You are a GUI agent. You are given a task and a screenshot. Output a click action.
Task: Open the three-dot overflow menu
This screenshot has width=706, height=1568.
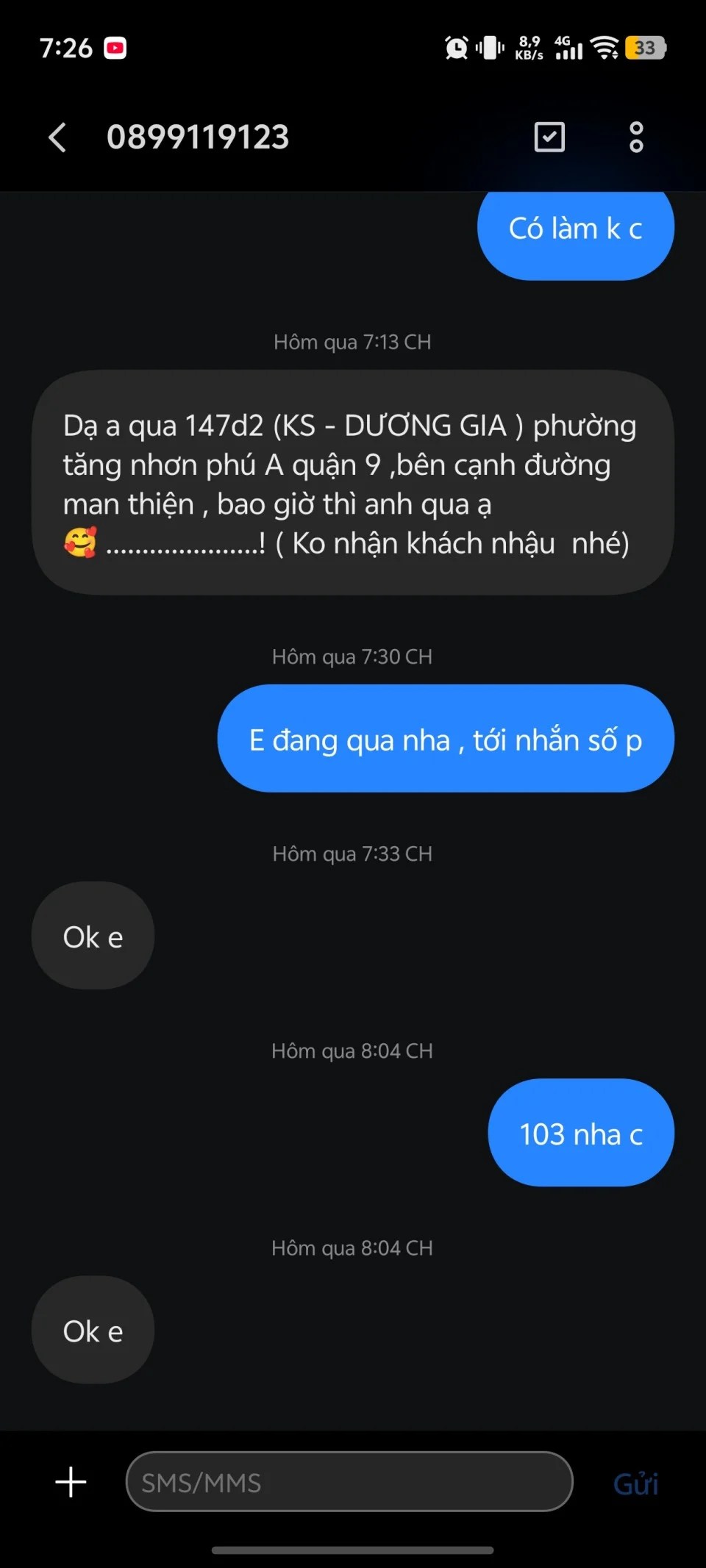636,137
